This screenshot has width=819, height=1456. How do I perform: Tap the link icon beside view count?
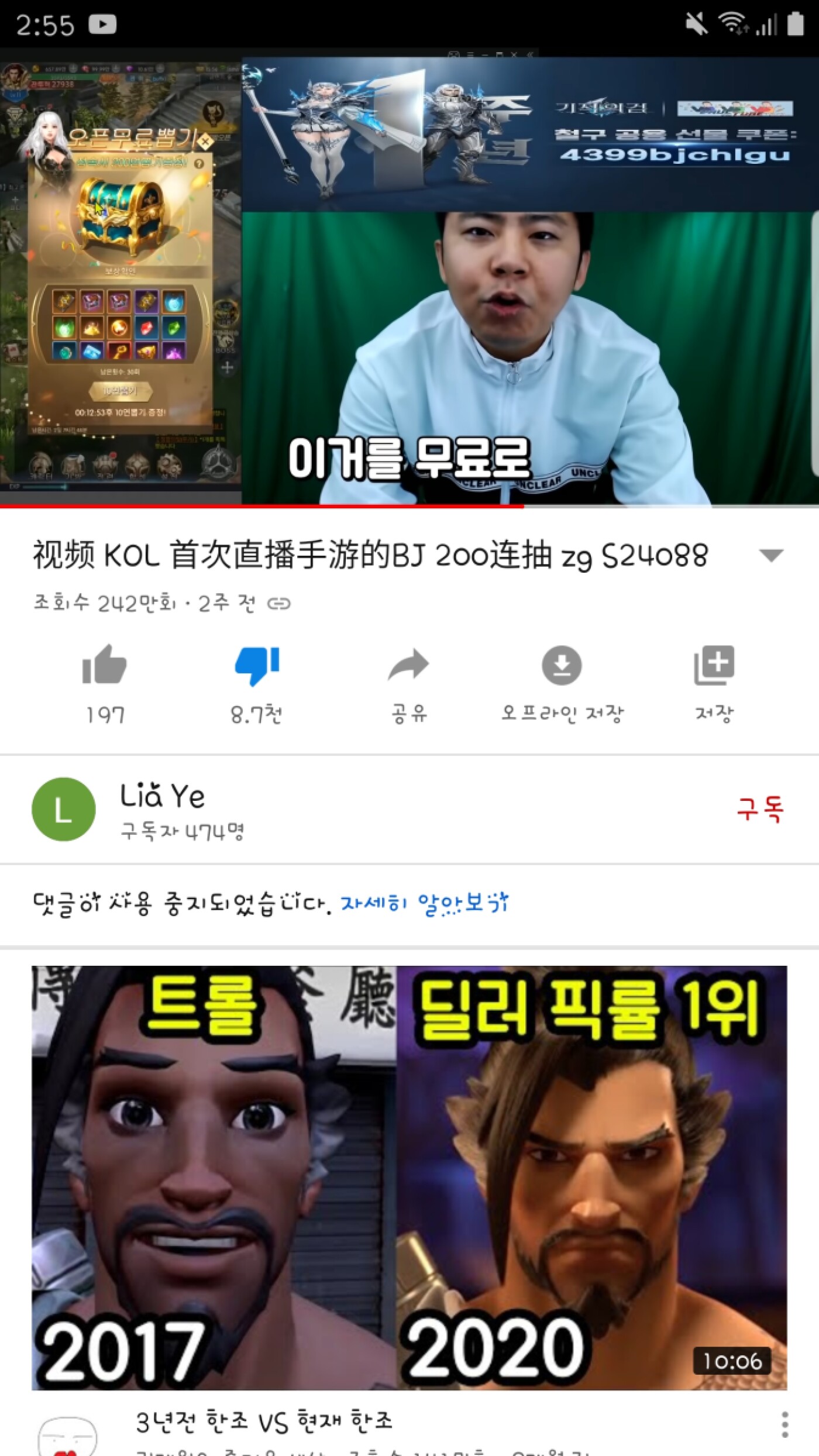278,603
